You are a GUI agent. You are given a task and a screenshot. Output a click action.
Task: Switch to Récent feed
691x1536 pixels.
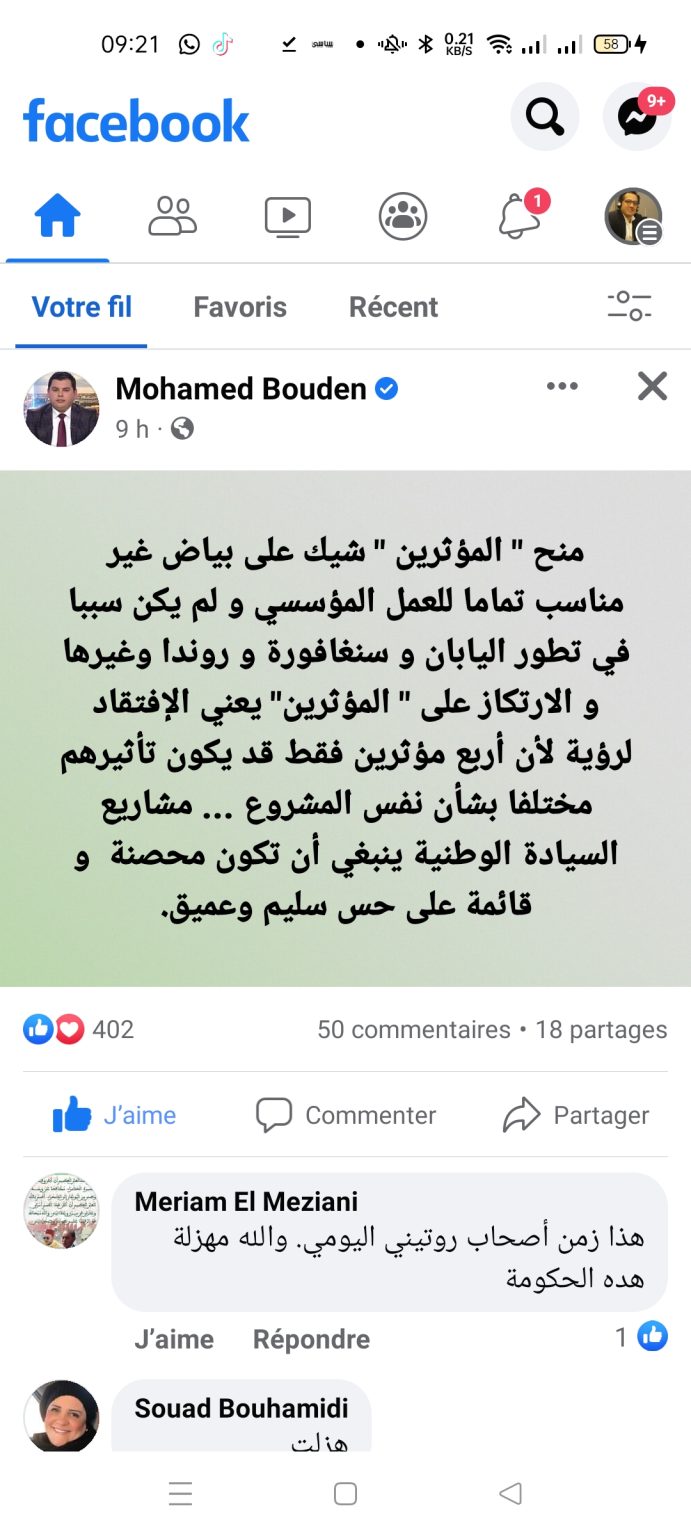coord(393,307)
